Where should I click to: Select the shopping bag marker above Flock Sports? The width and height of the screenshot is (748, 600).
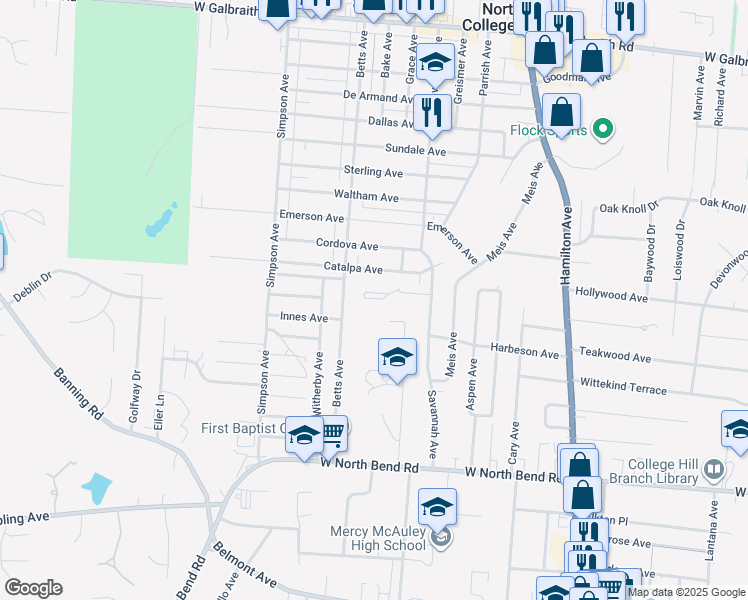point(563,112)
